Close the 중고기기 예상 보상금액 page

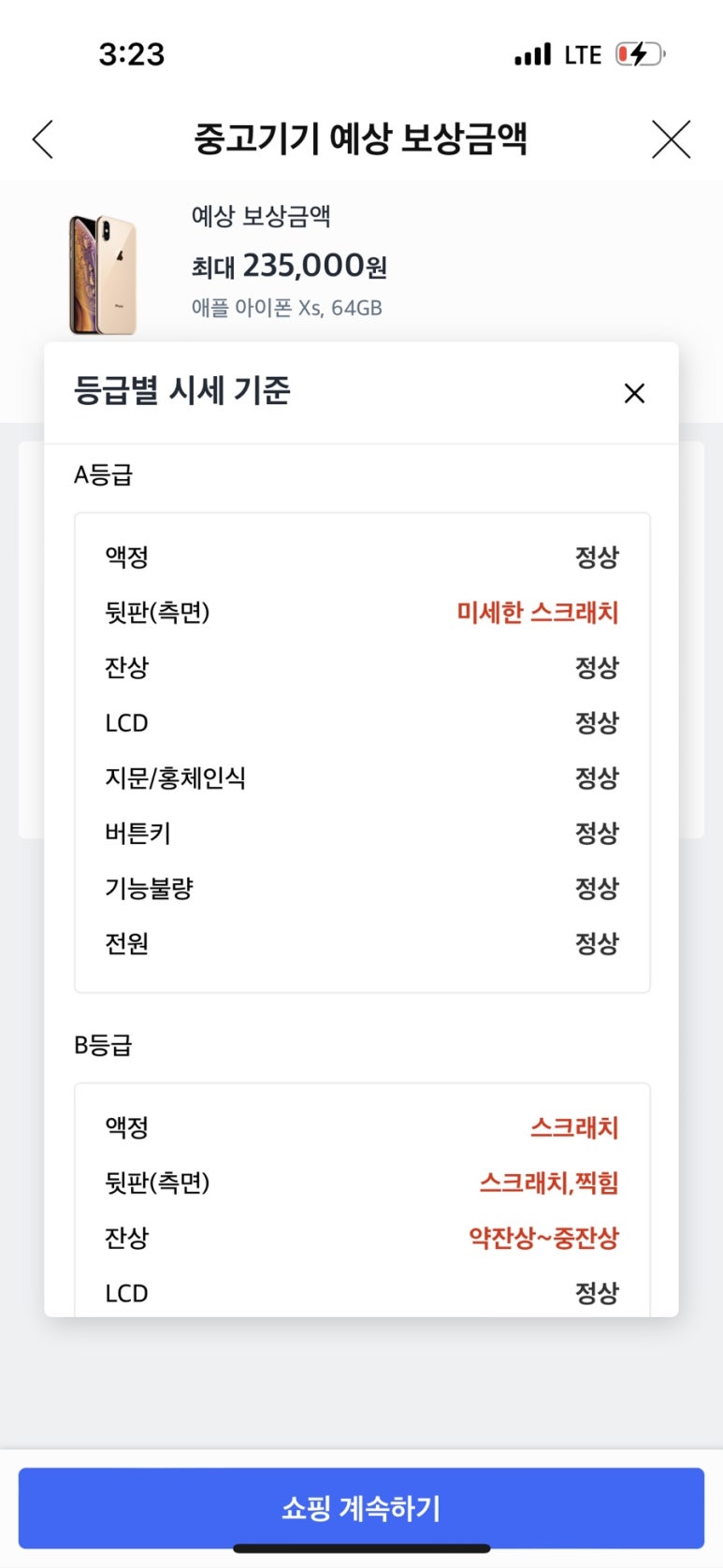pyautogui.click(x=671, y=139)
